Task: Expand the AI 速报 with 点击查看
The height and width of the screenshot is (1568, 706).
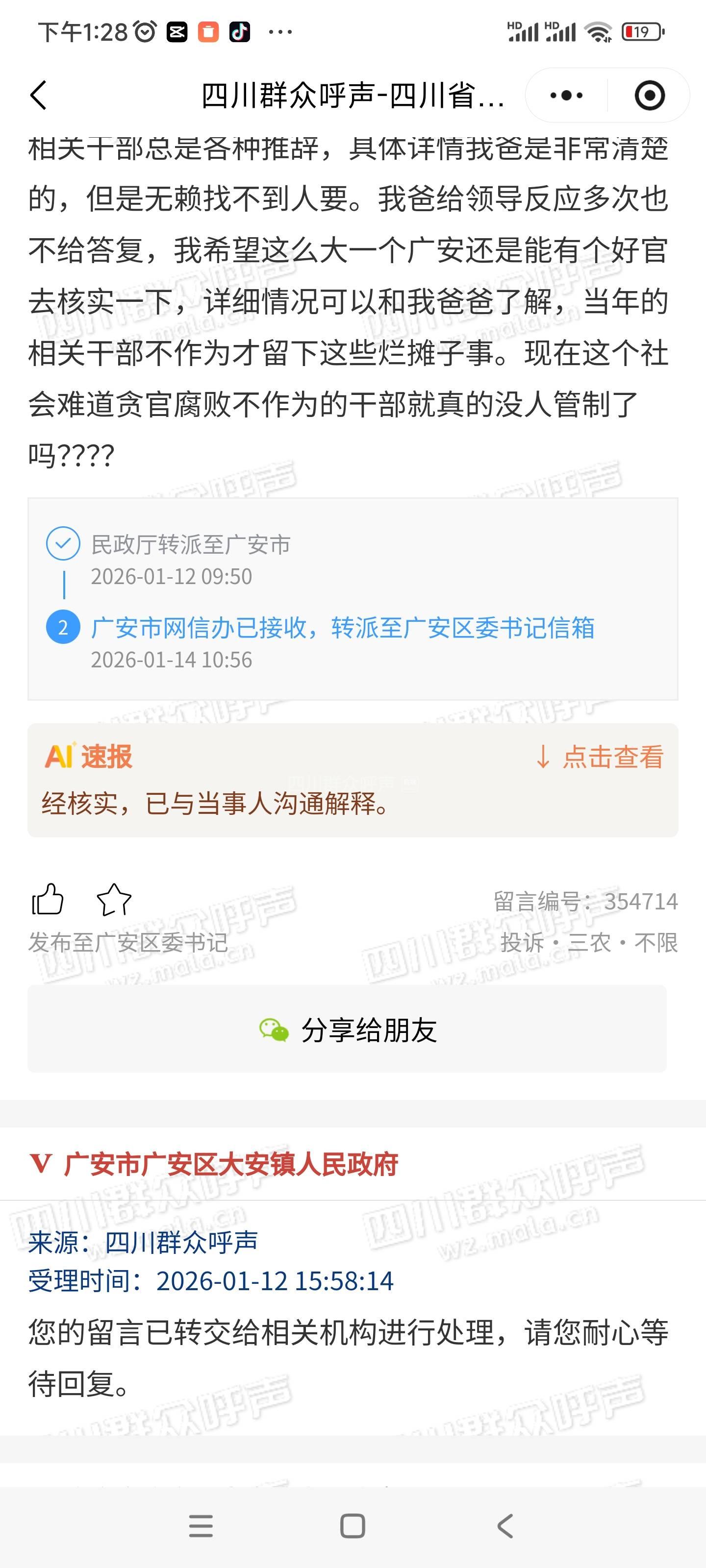Action: pos(600,757)
